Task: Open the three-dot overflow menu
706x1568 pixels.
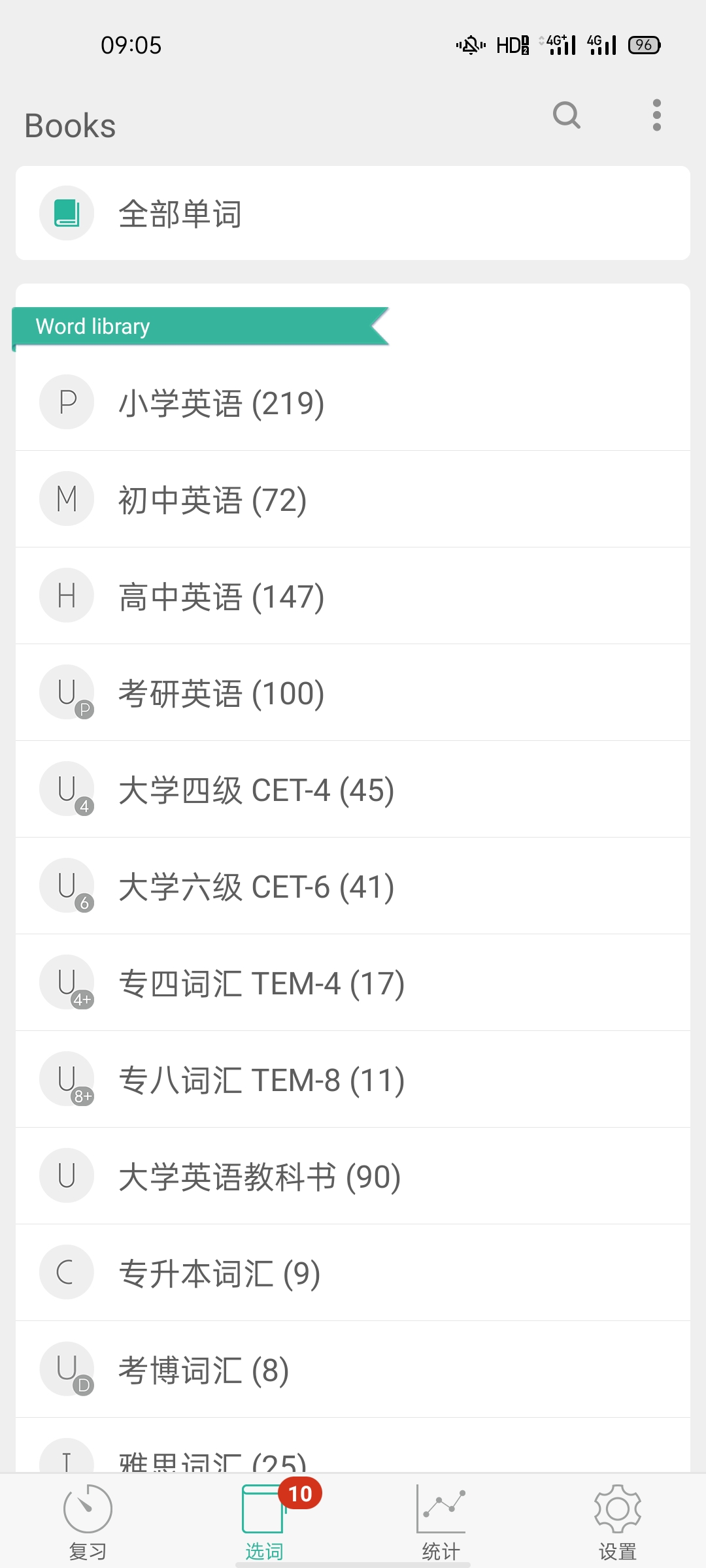Action: 656,116
